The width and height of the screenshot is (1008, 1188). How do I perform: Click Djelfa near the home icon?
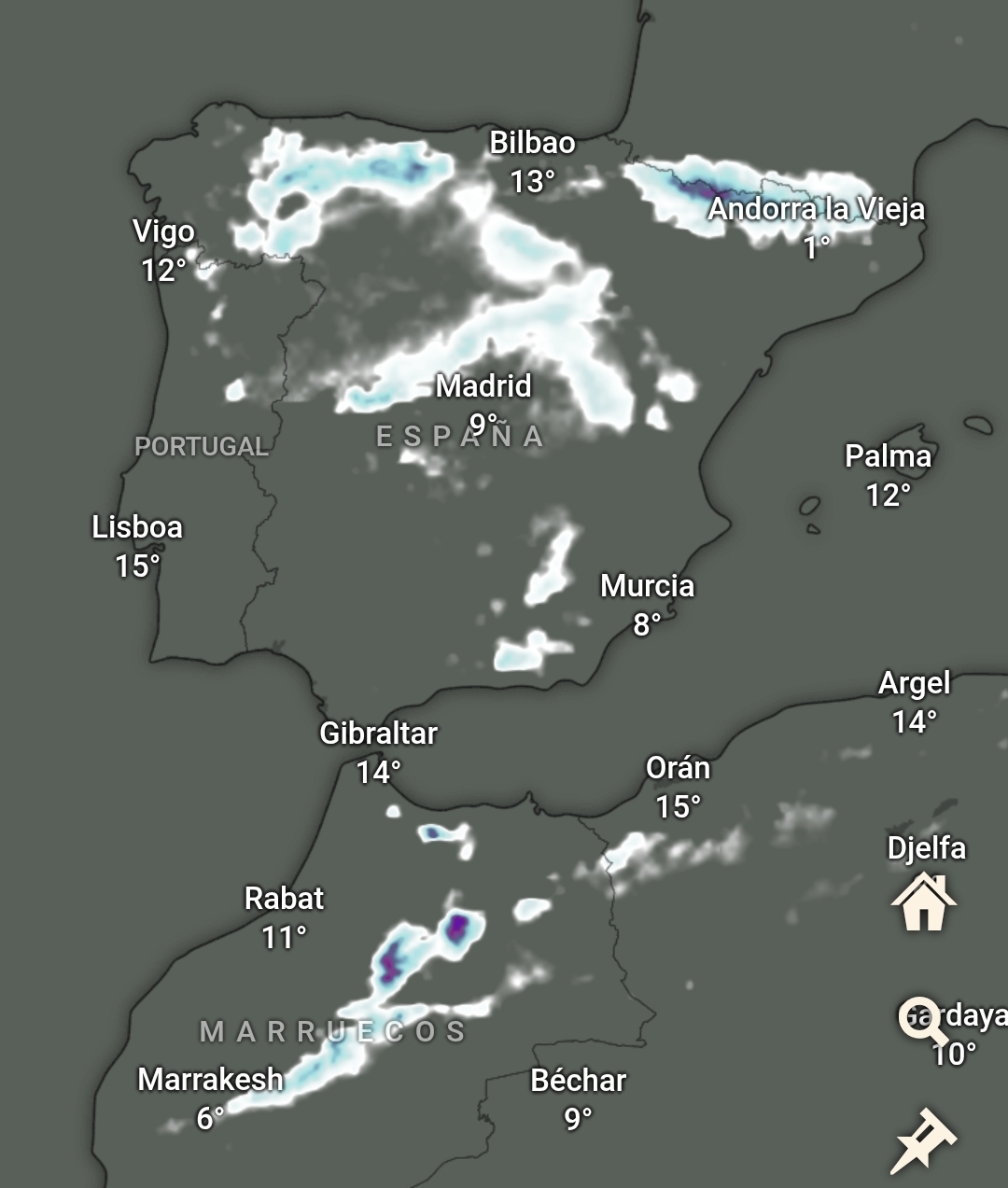click(926, 849)
